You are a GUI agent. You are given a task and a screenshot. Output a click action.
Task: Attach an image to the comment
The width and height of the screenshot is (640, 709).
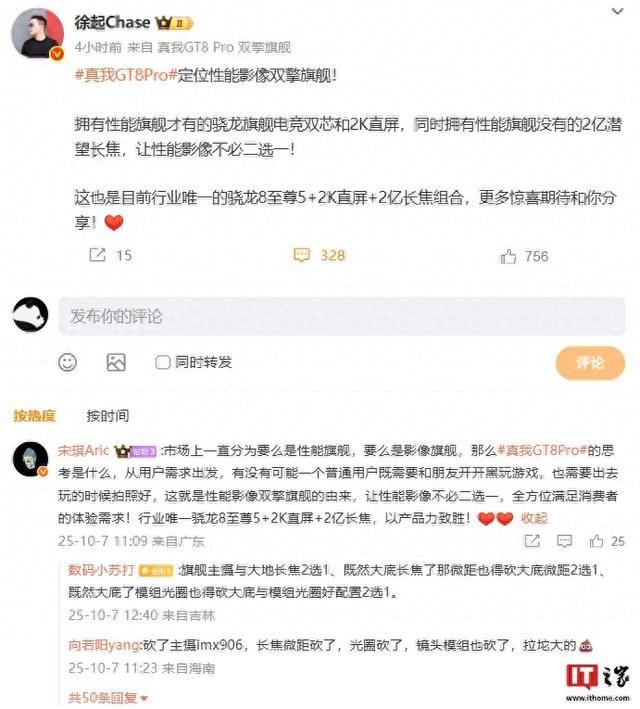[116, 362]
